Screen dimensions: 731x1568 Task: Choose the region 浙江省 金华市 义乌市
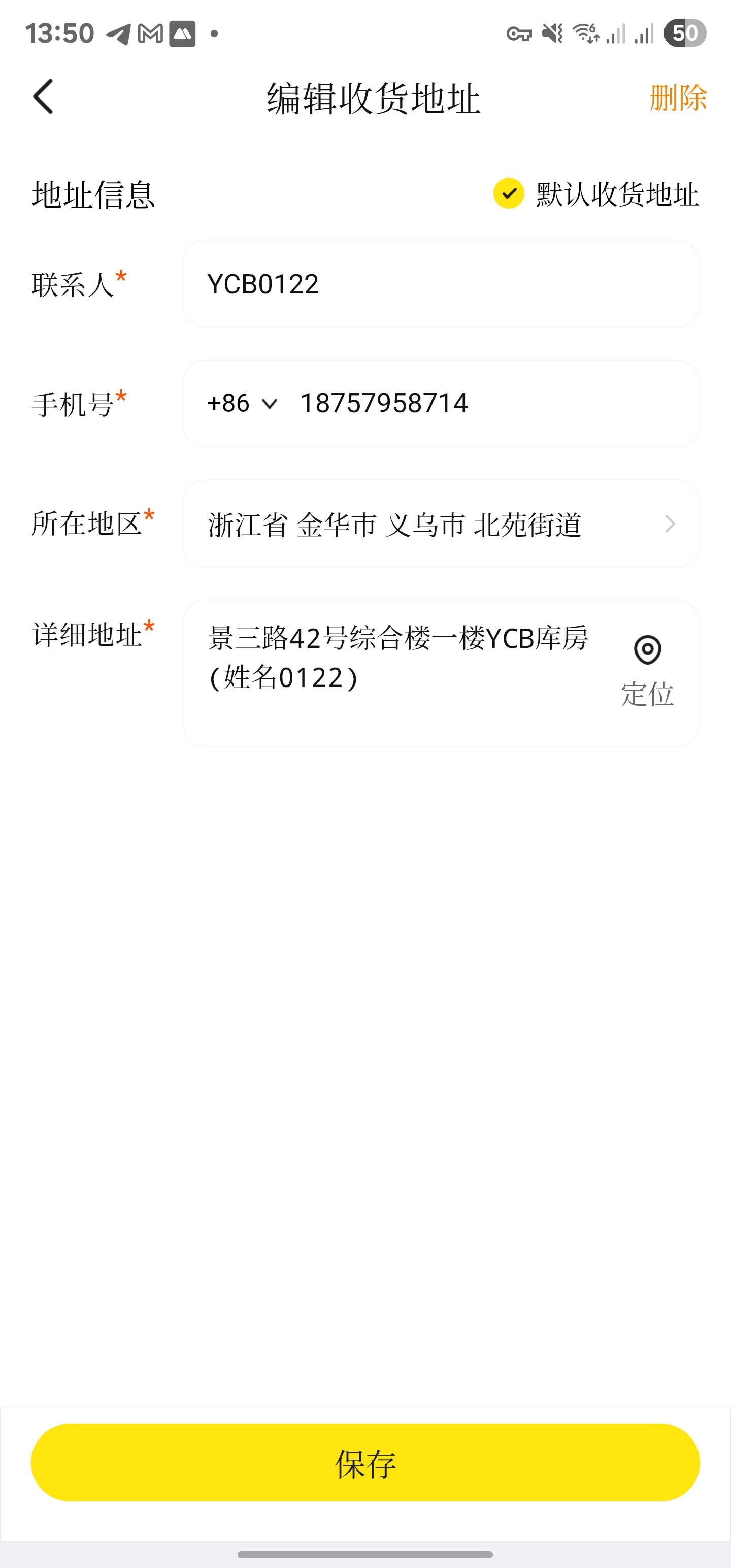tap(441, 524)
